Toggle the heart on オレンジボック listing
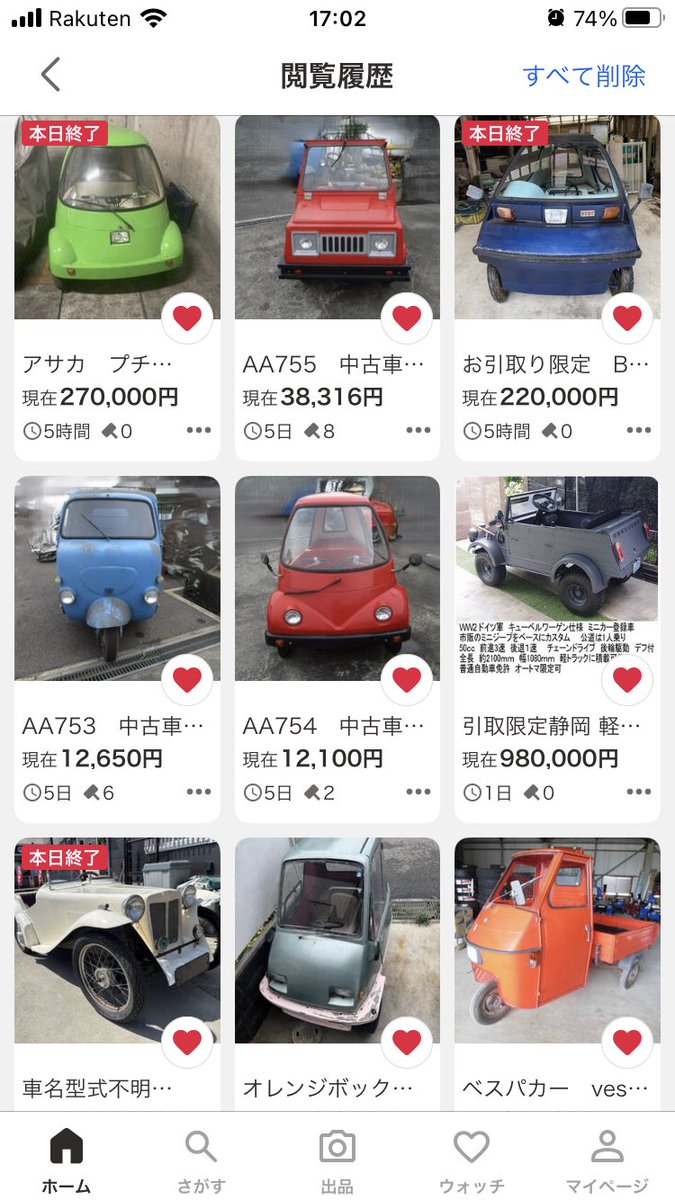The width and height of the screenshot is (675, 1200). [x=407, y=1042]
